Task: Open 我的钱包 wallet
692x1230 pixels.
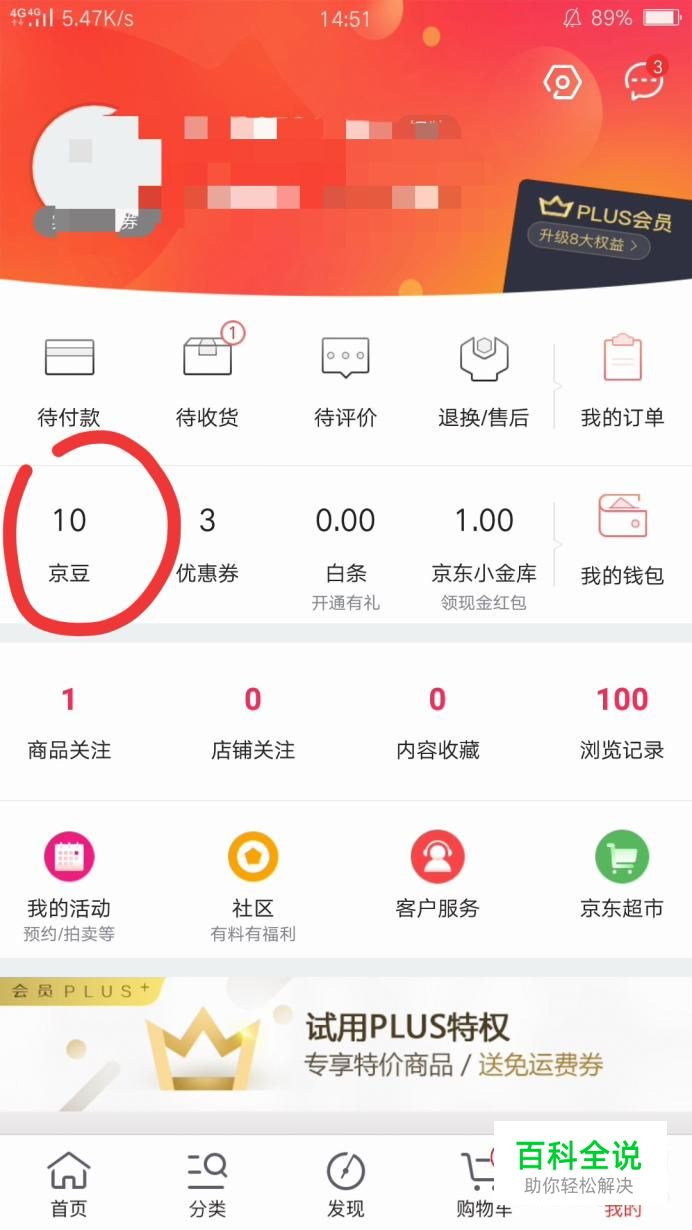Action: [x=622, y=540]
